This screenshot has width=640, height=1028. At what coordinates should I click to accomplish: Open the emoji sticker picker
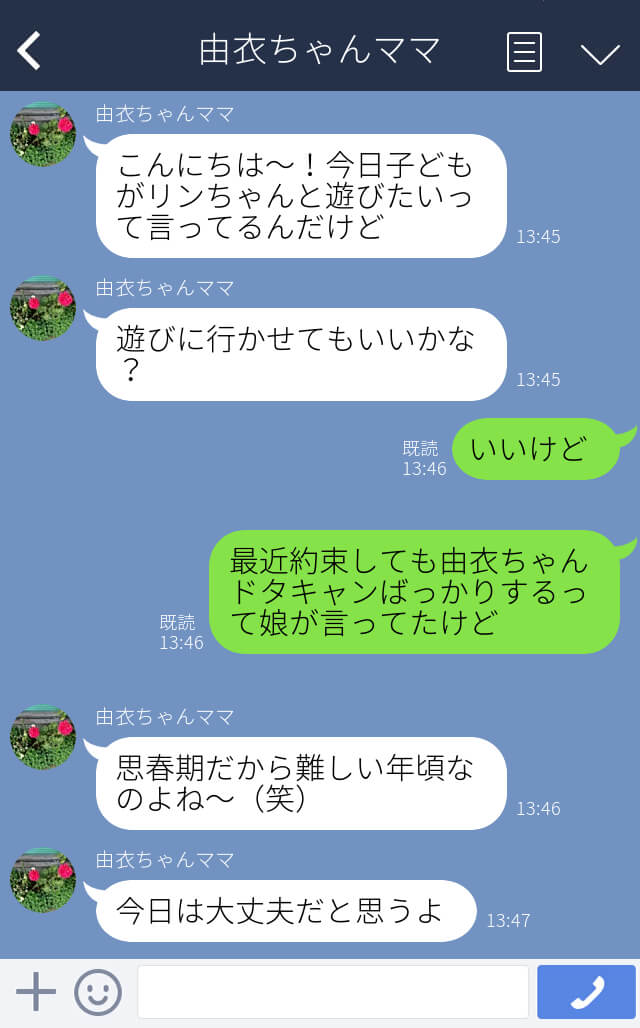(98, 992)
